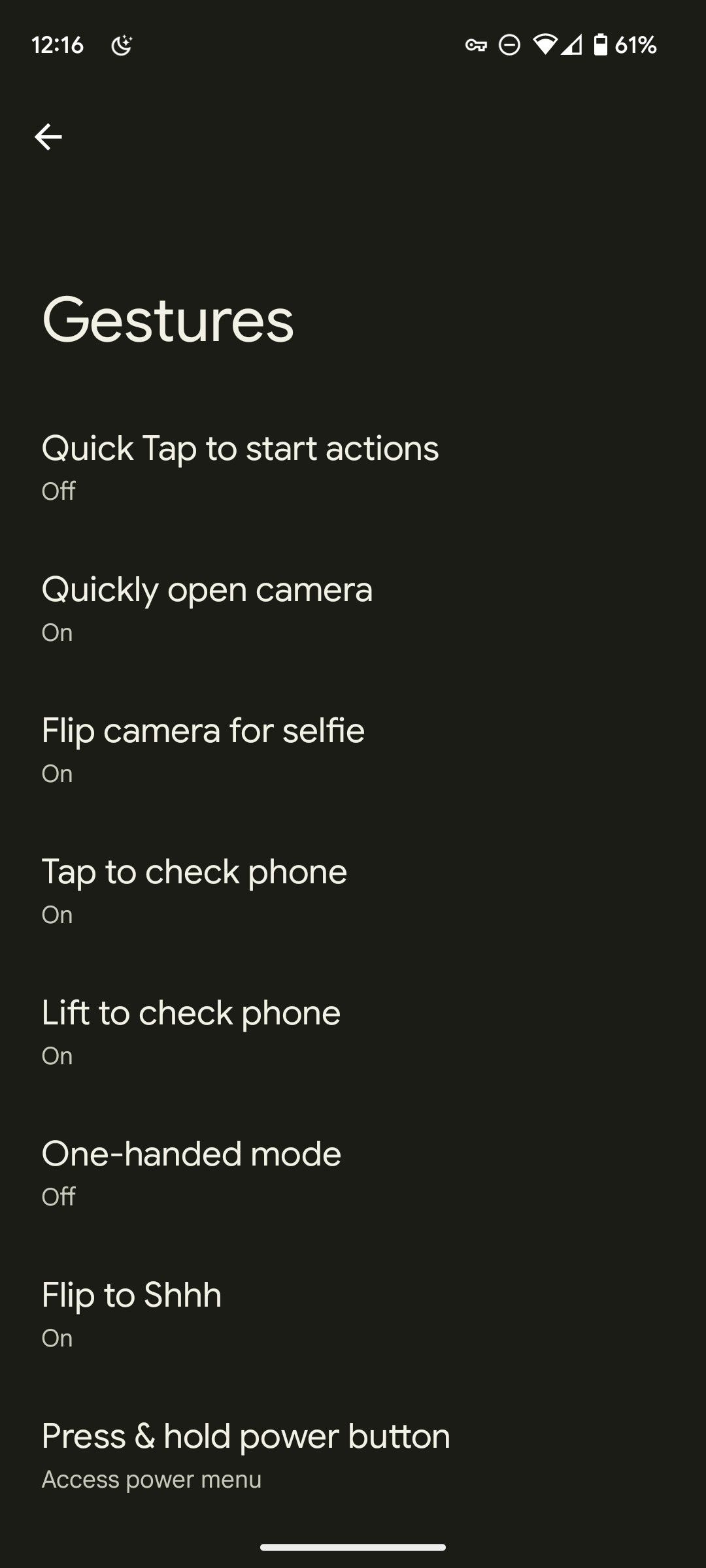Toggle the Quick Tap to start actions setting
The image size is (706, 1568).
point(240,465)
